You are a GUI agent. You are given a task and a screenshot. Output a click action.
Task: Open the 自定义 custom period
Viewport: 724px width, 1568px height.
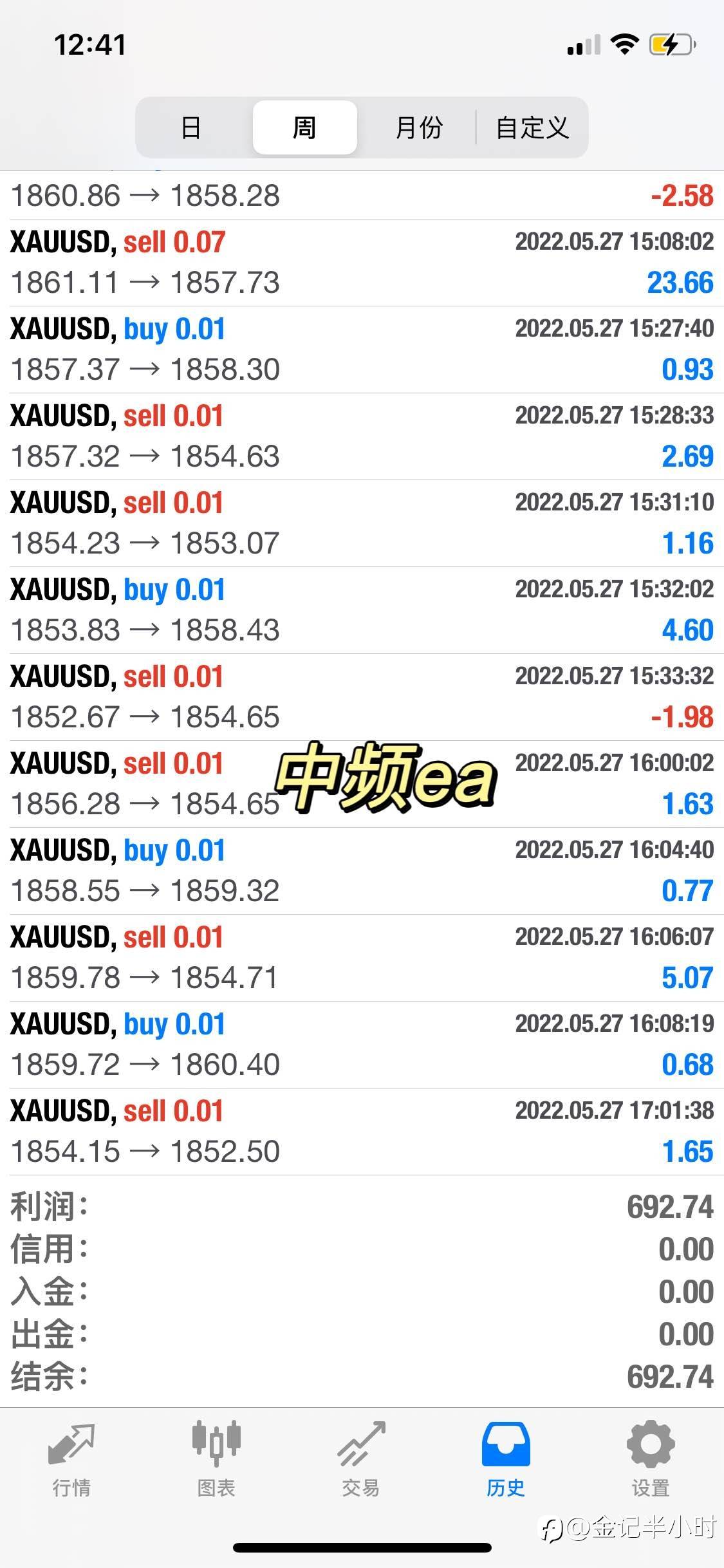[x=532, y=127]
